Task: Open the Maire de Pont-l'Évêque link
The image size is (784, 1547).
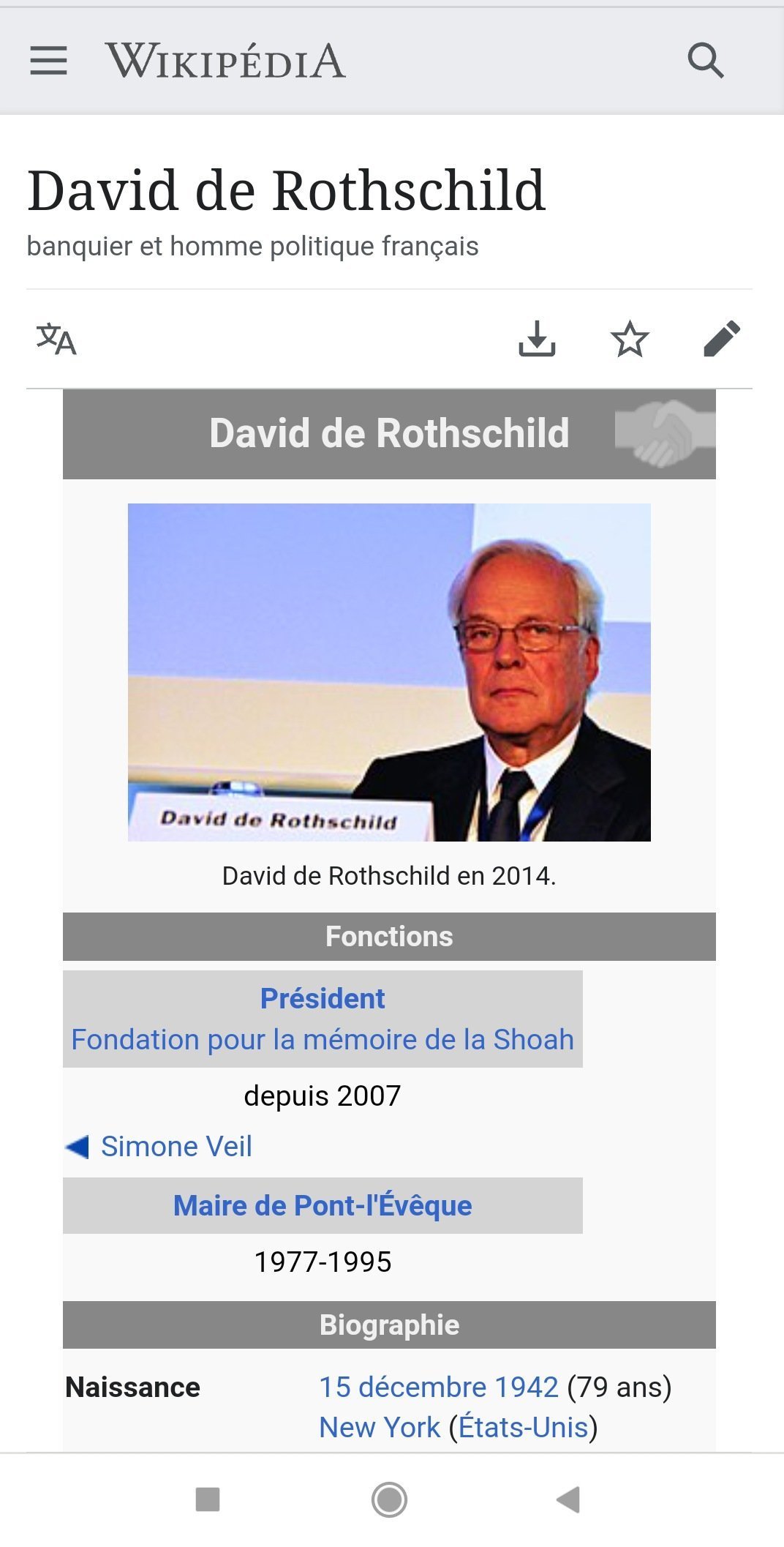Action: pyautogui.click(x=323, y=1205)
